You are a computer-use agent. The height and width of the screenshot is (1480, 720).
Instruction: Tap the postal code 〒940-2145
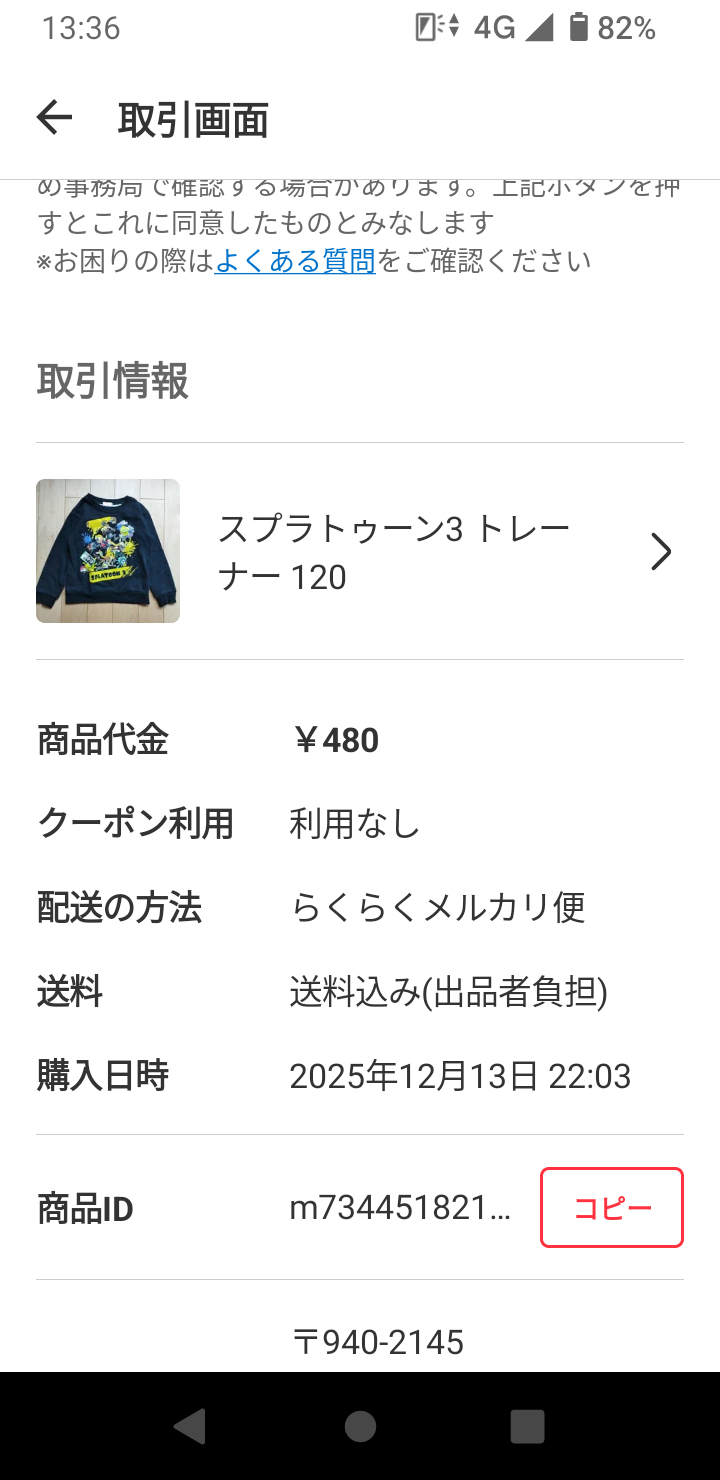click(x=379, y=1342)
